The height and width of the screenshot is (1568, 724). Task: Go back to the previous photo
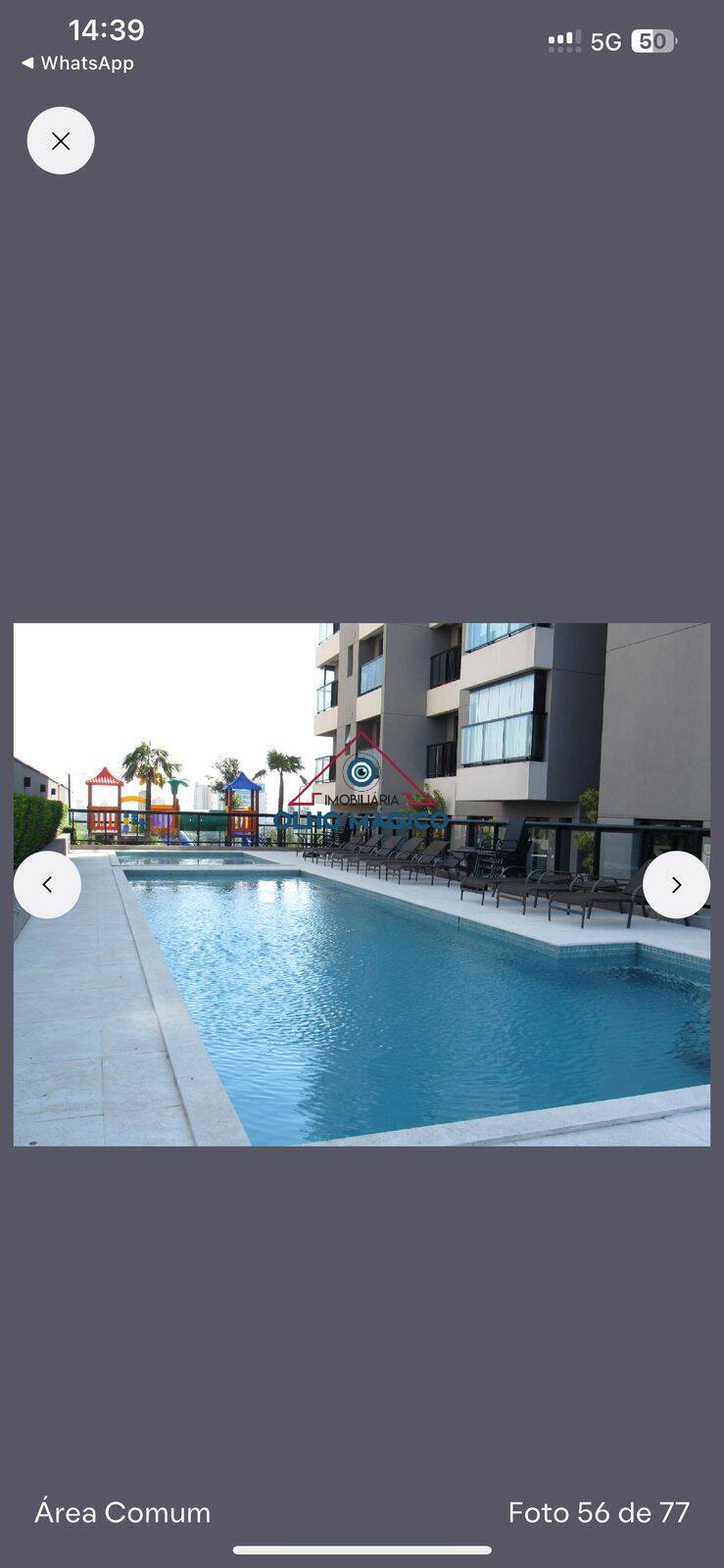(x=47, y=885)
